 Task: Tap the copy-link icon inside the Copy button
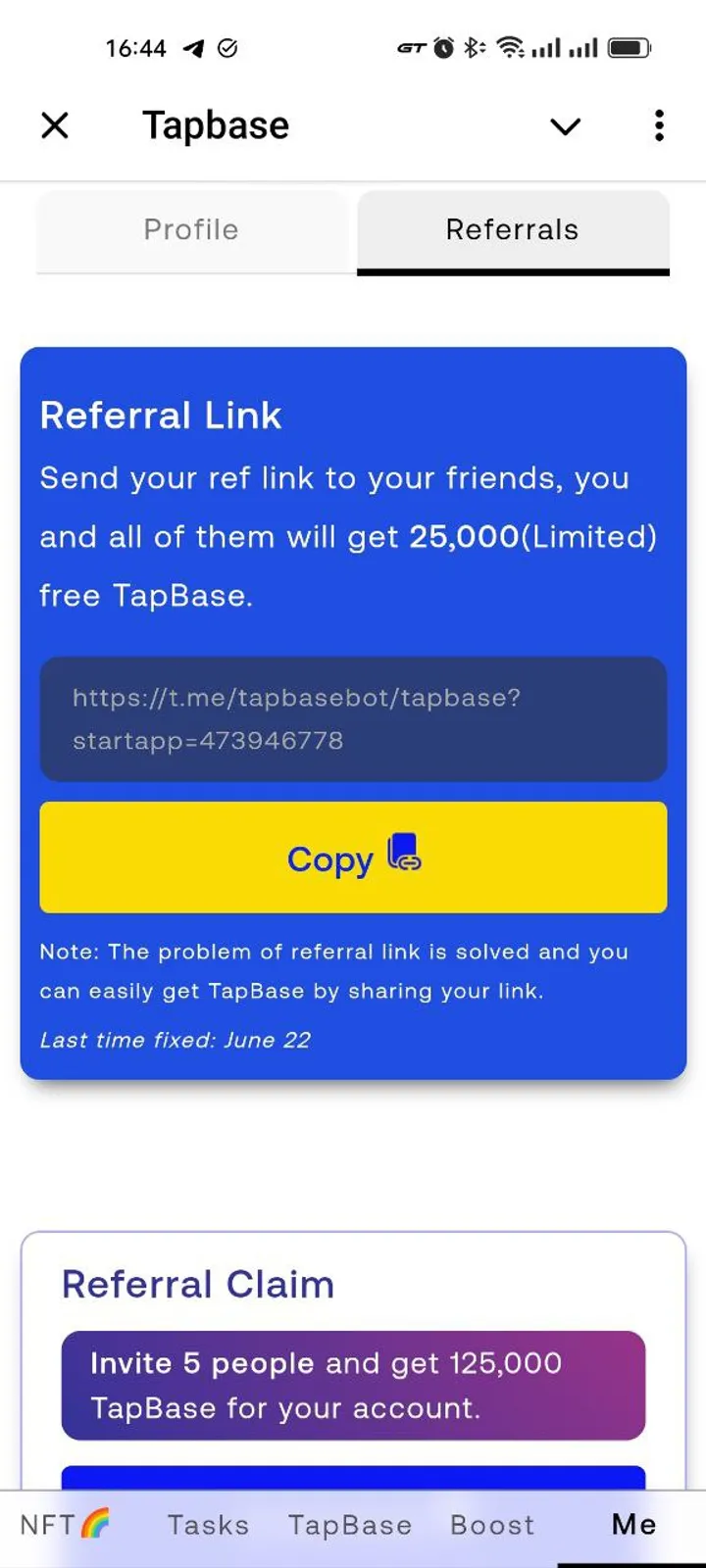pos(402,855)
